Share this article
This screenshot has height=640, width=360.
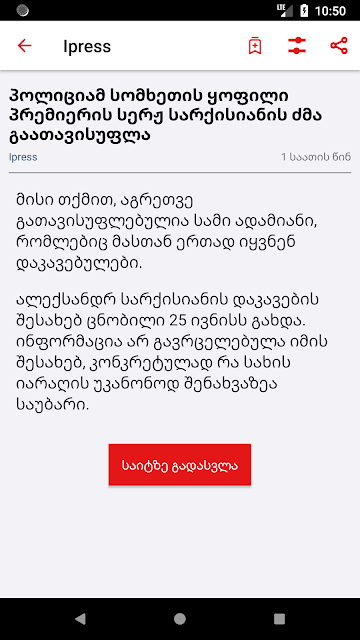(339, 46)
